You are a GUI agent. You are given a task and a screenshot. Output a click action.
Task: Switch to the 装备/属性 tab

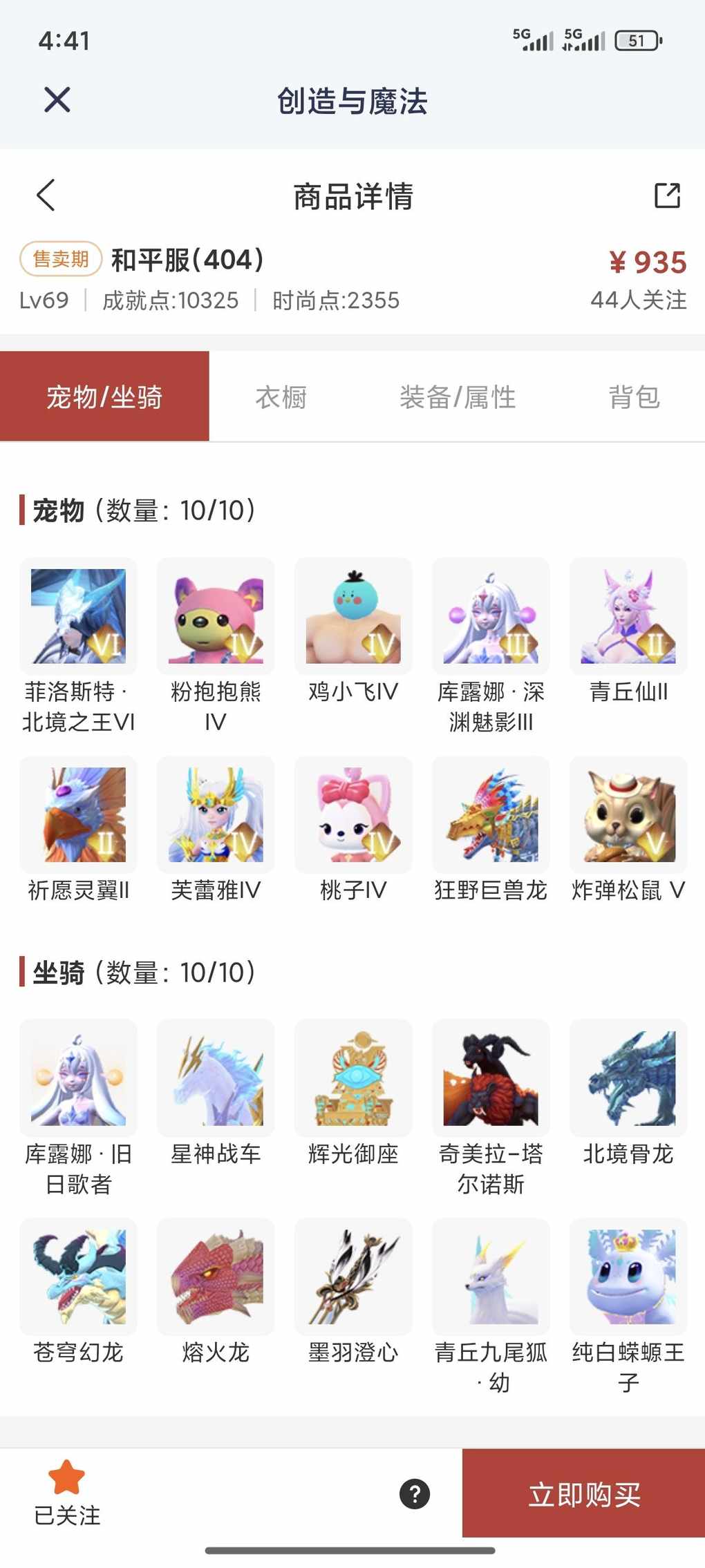click(458, 397)
